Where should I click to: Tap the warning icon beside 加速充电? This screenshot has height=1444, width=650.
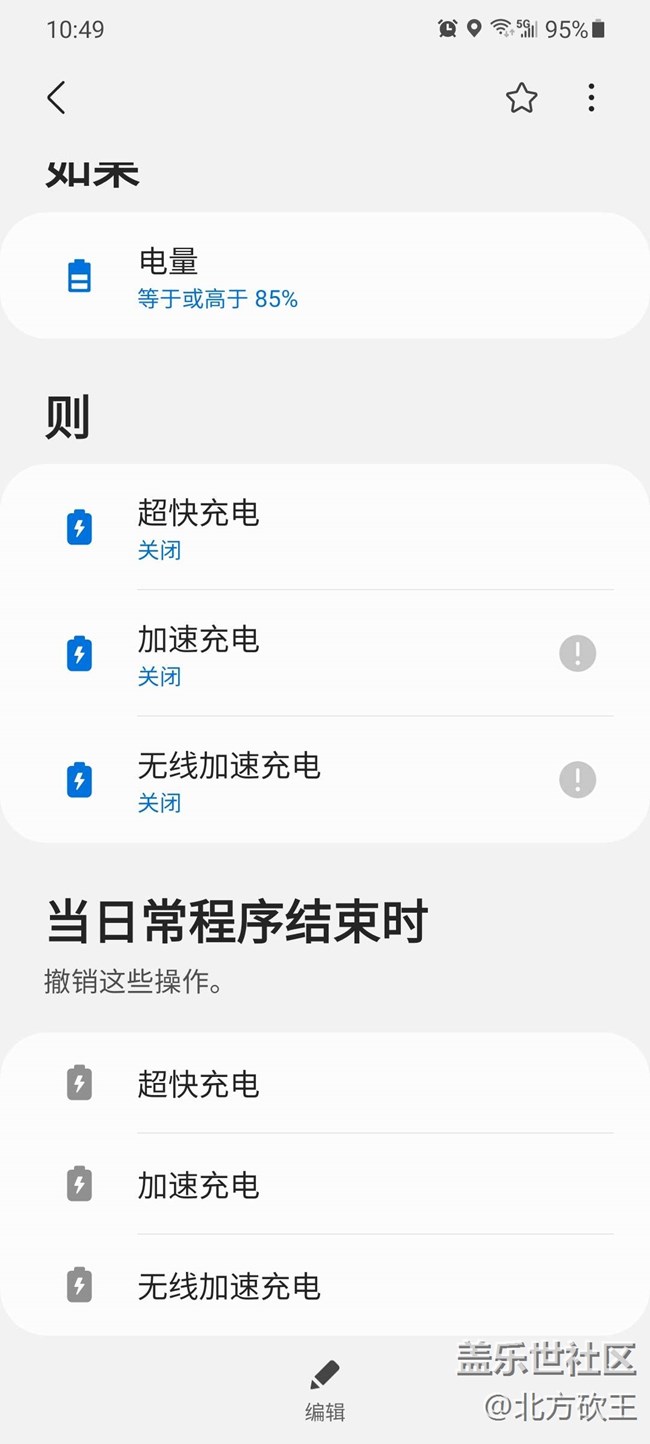coord(577,653)
